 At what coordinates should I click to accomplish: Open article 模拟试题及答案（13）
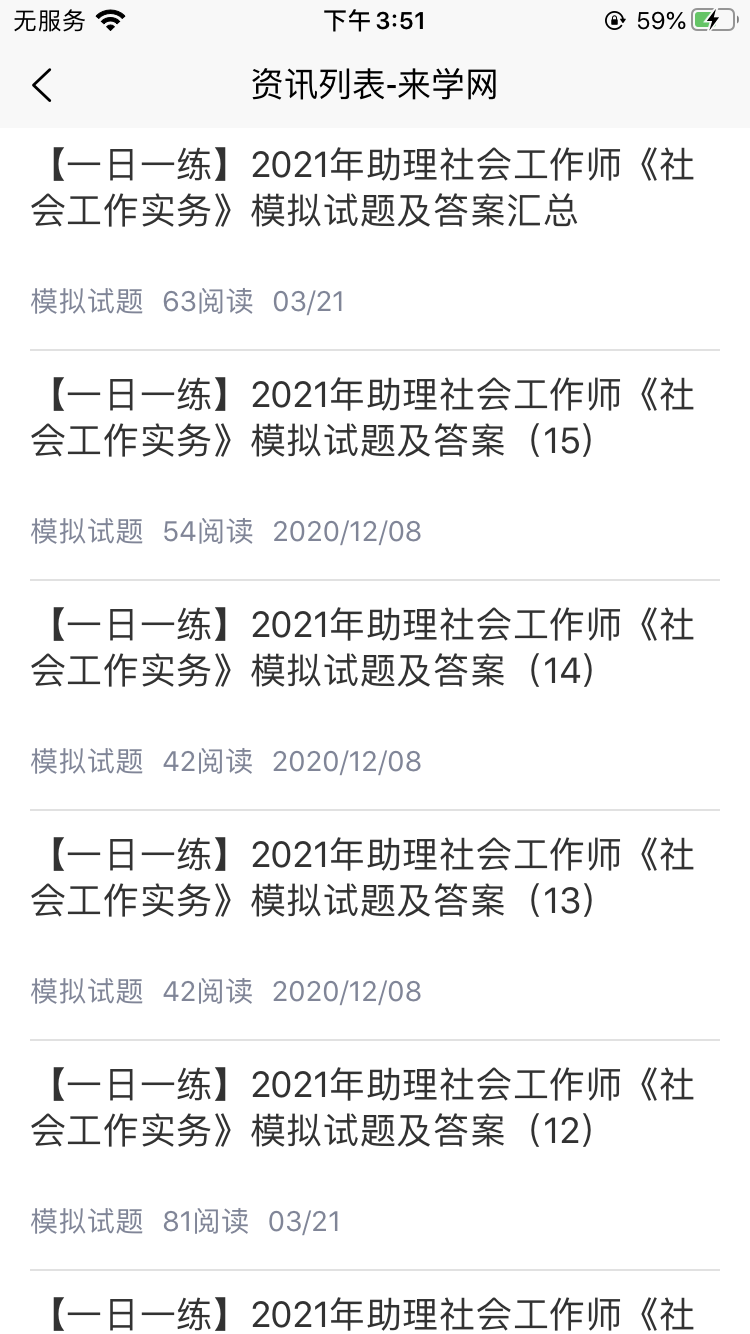coord(375,880)
